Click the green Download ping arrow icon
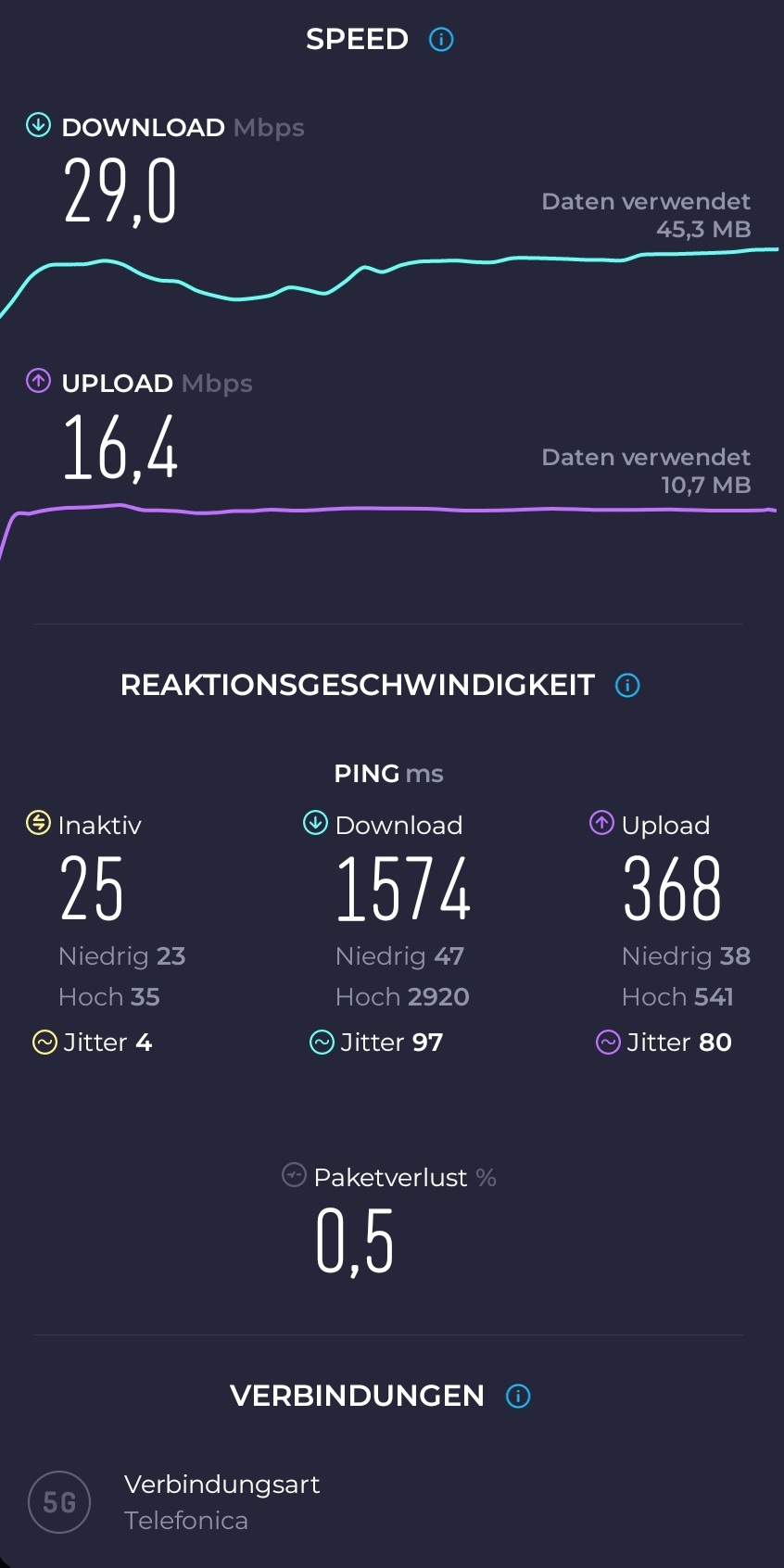The image size is (784, 1568). [x=314, y=823]
